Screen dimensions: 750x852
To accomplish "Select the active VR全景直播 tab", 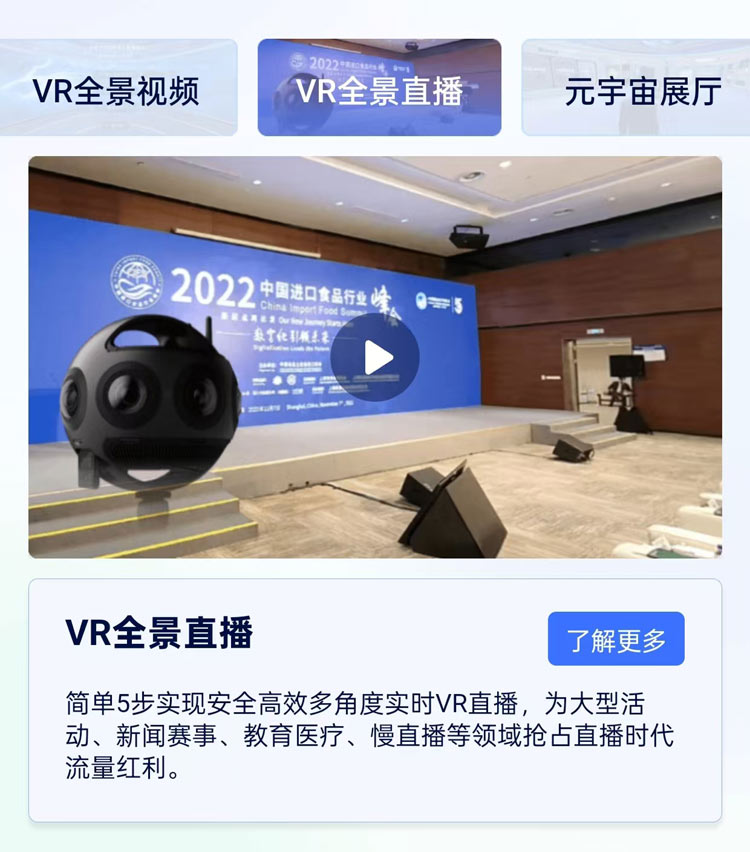I will pos(378,90).
